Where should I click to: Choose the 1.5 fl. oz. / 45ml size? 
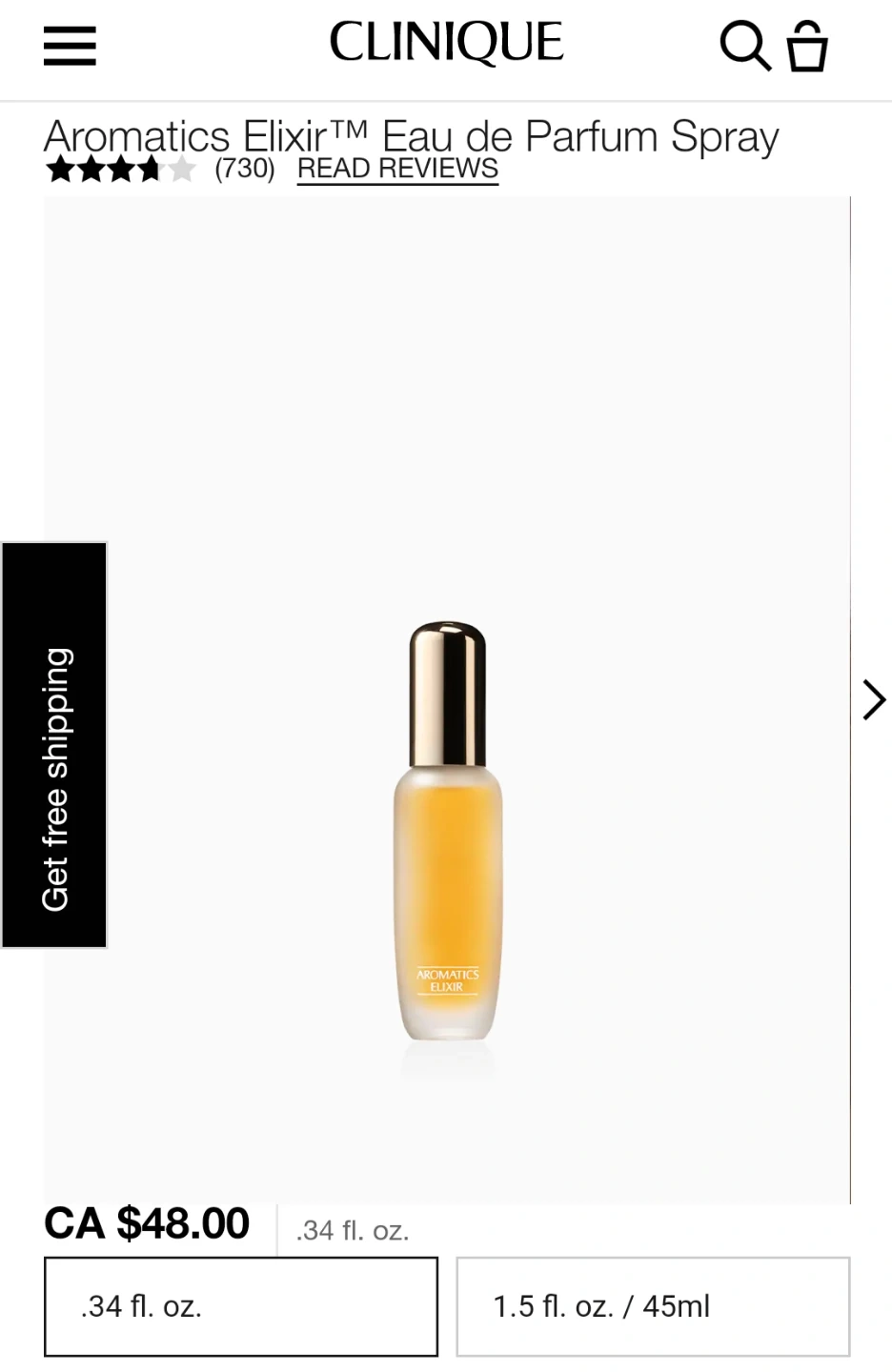click(653, 1306)
